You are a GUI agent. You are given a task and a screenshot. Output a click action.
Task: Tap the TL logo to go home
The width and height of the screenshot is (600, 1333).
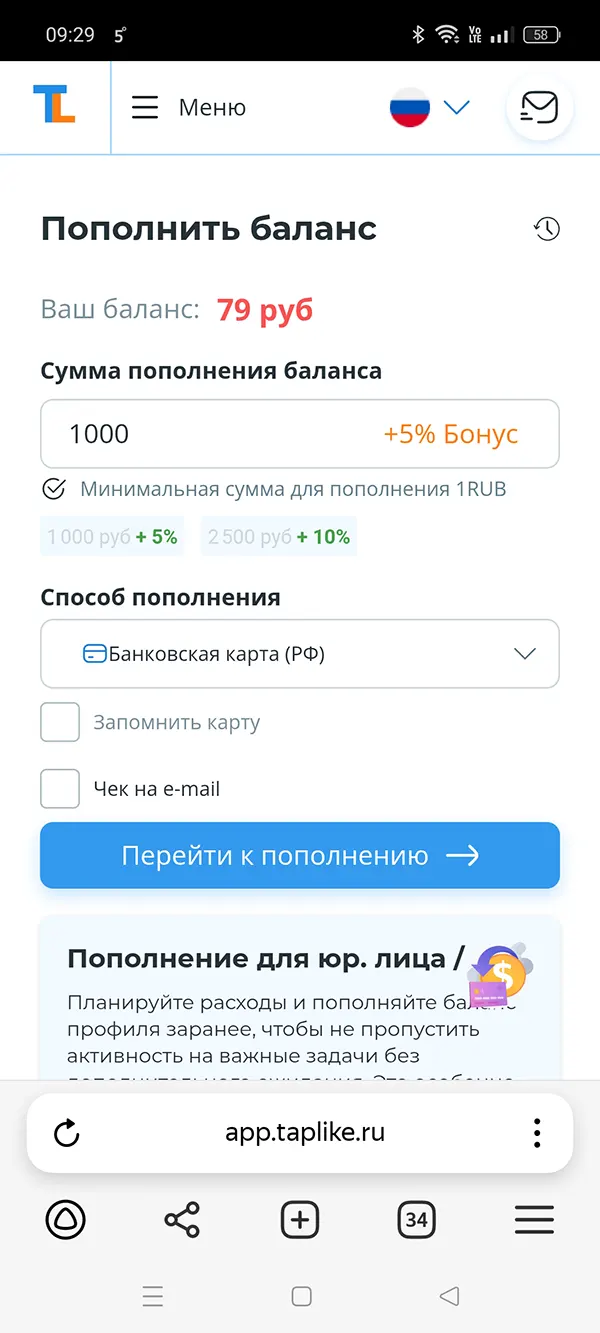click(54, 104)
